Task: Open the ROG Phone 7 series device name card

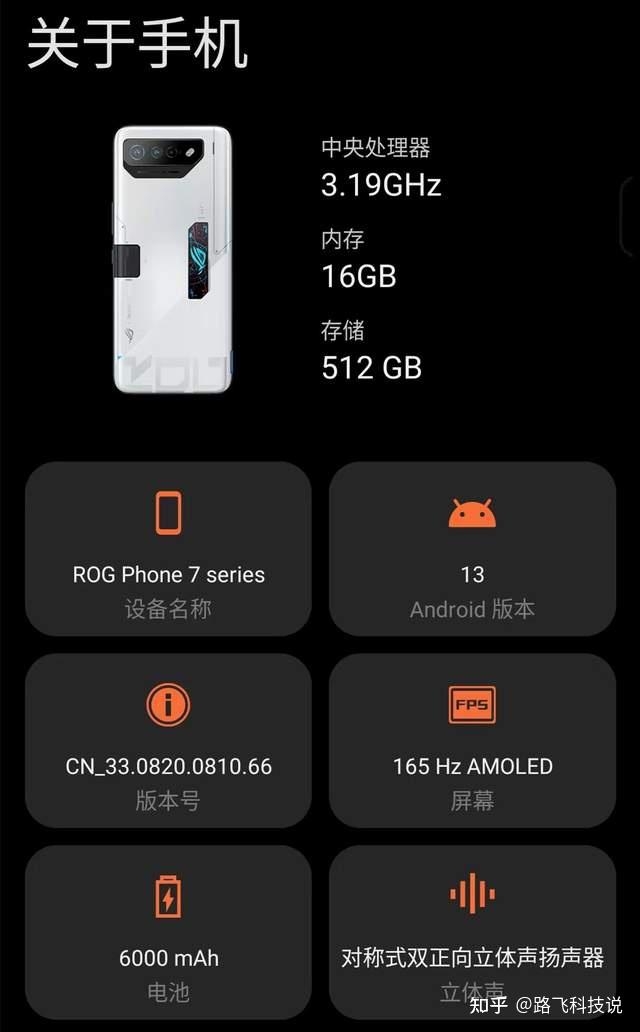Action: point(168,549)
